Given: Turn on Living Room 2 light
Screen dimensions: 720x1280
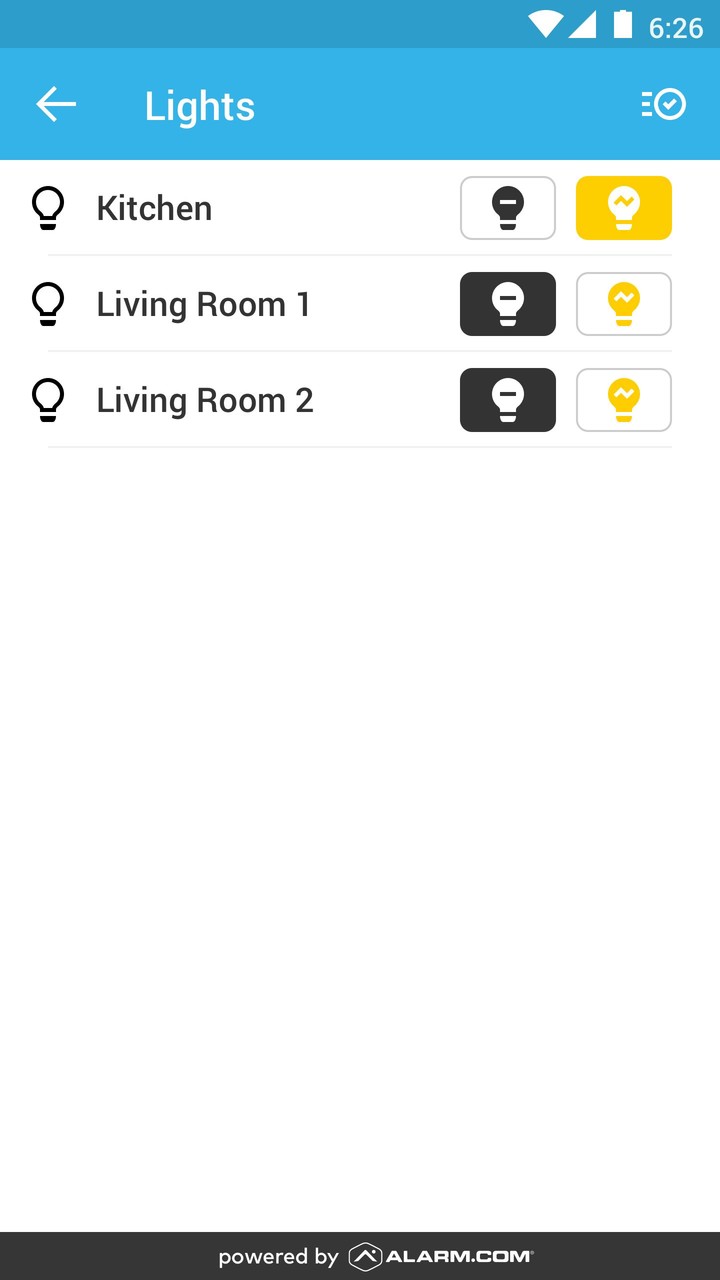Looking at the screenshot, I should 623,399.
